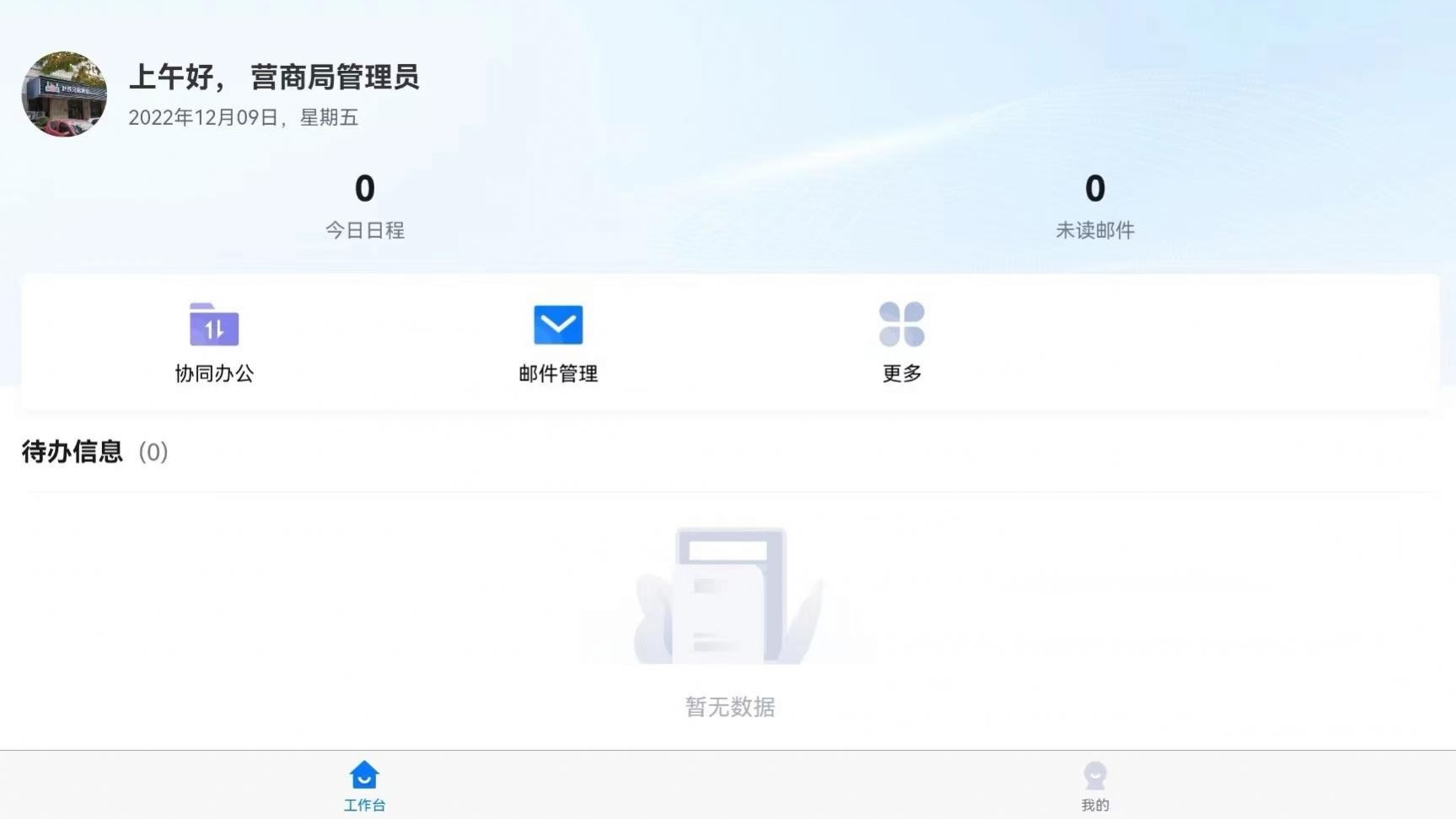View 未读邮件 unread mail
Image resolution: width=1456 pixels, height=819 pixels.
coord(1094,205)
